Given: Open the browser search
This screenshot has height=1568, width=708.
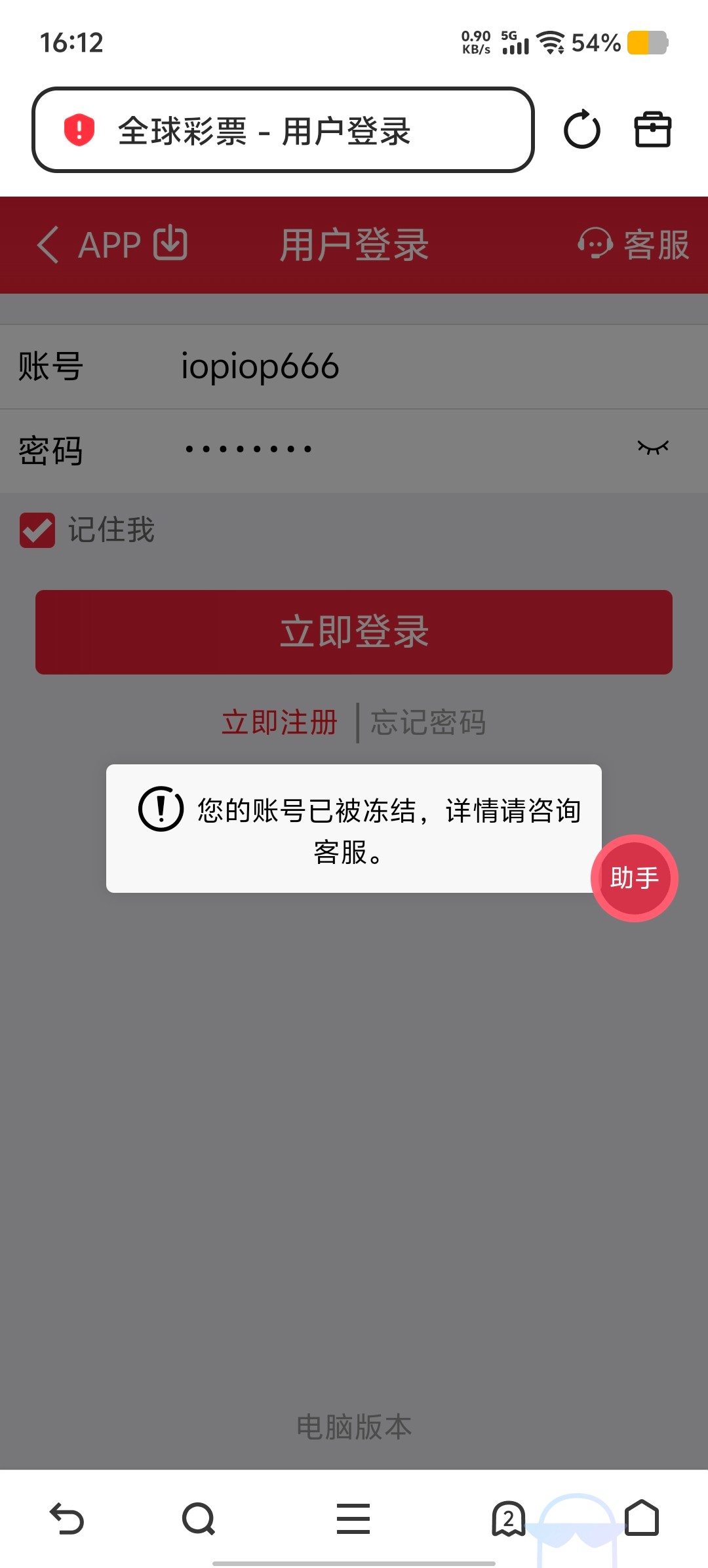Looking at the screenshot, I should click(199, 1519).
